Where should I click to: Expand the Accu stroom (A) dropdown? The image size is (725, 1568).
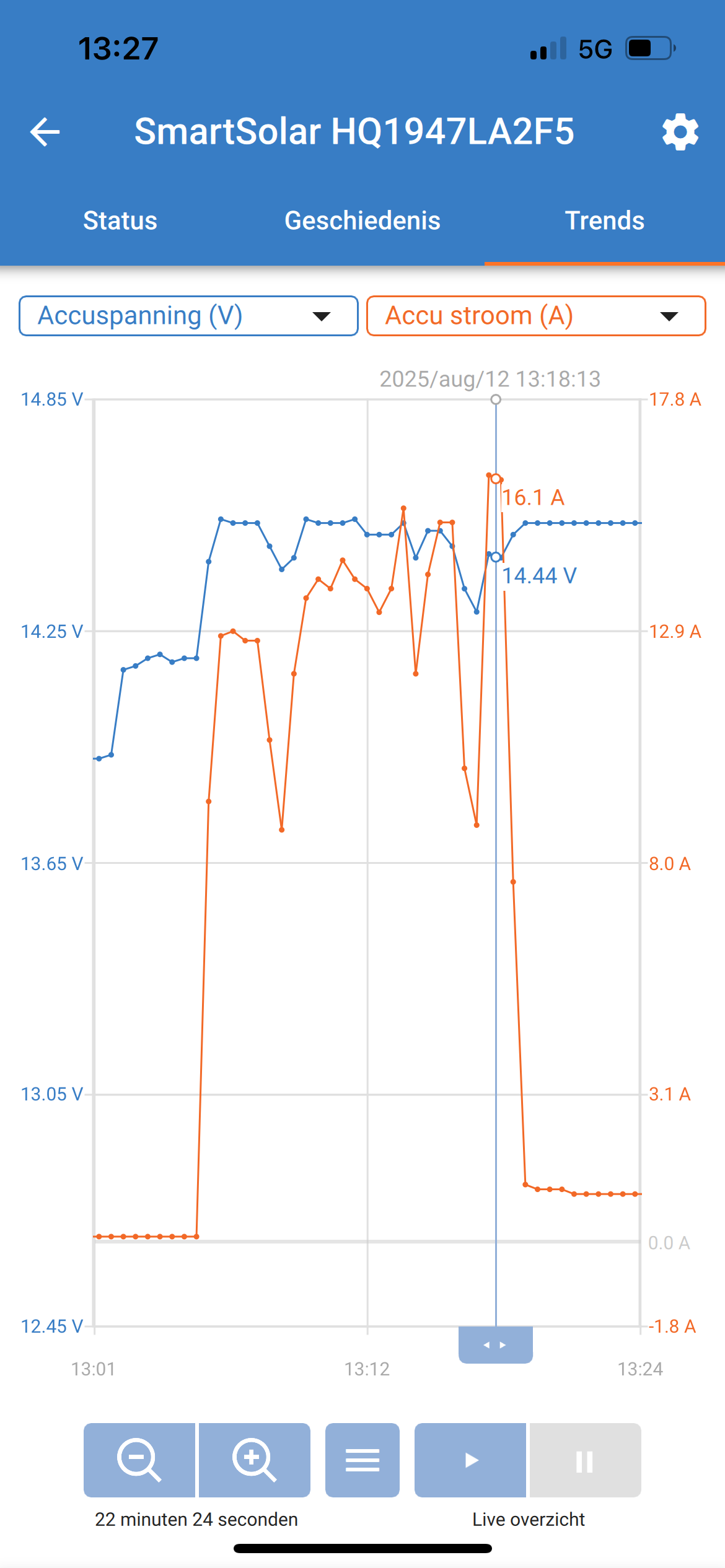[x=536, y=316]
